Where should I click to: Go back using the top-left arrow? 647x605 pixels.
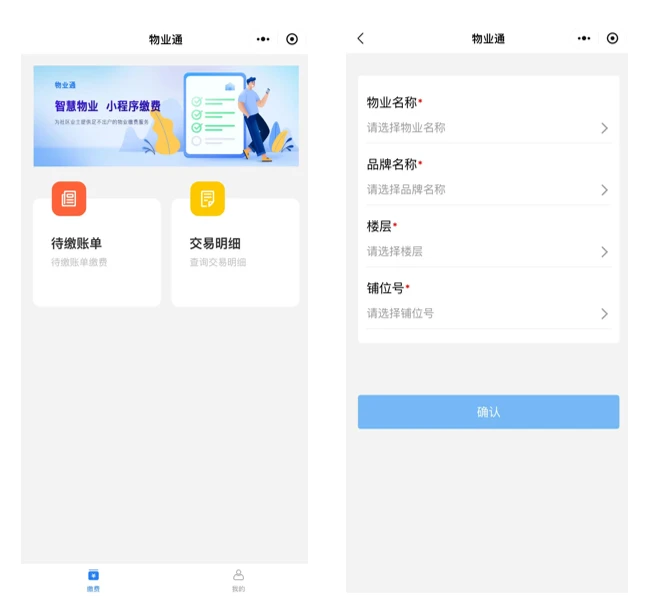[361, 39]
